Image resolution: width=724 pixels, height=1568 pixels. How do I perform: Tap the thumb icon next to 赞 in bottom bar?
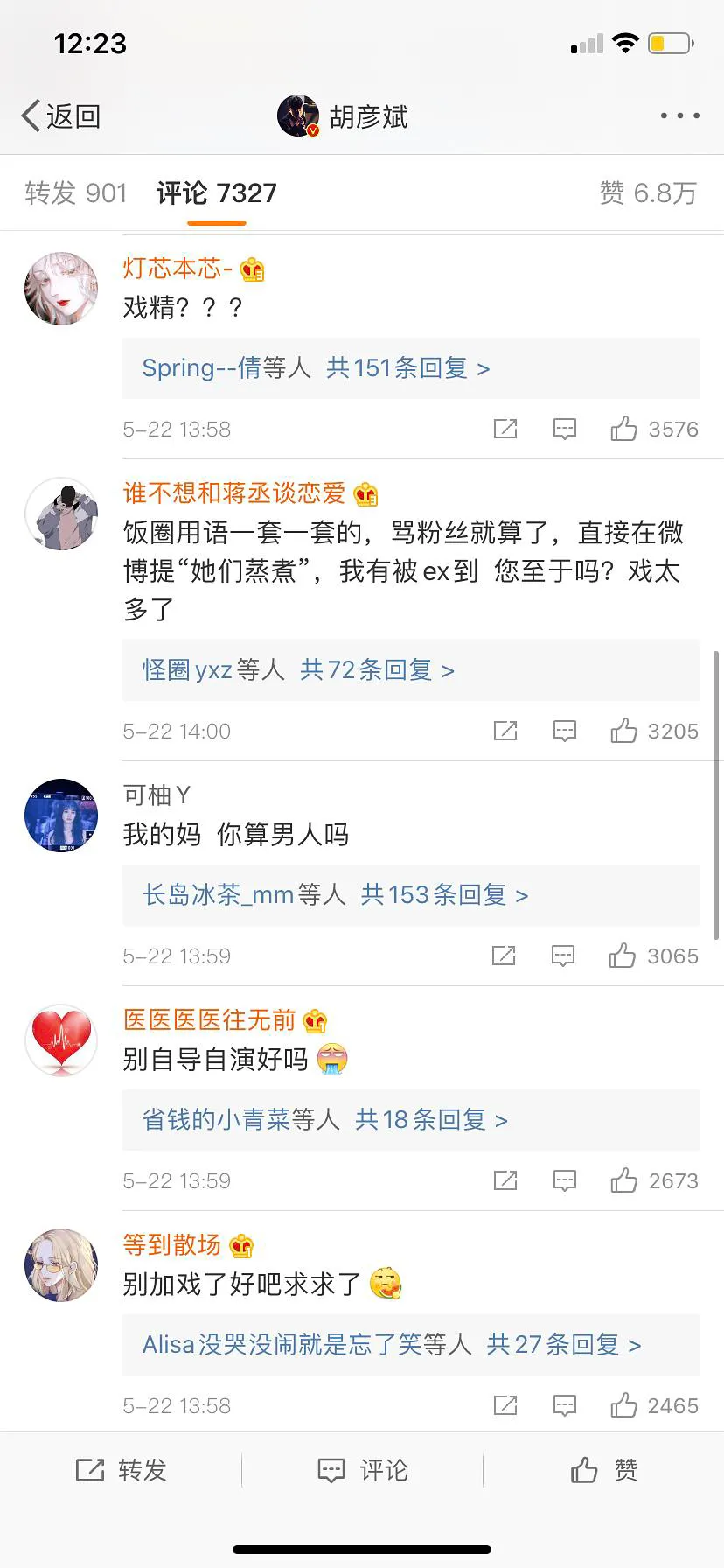581,1470
